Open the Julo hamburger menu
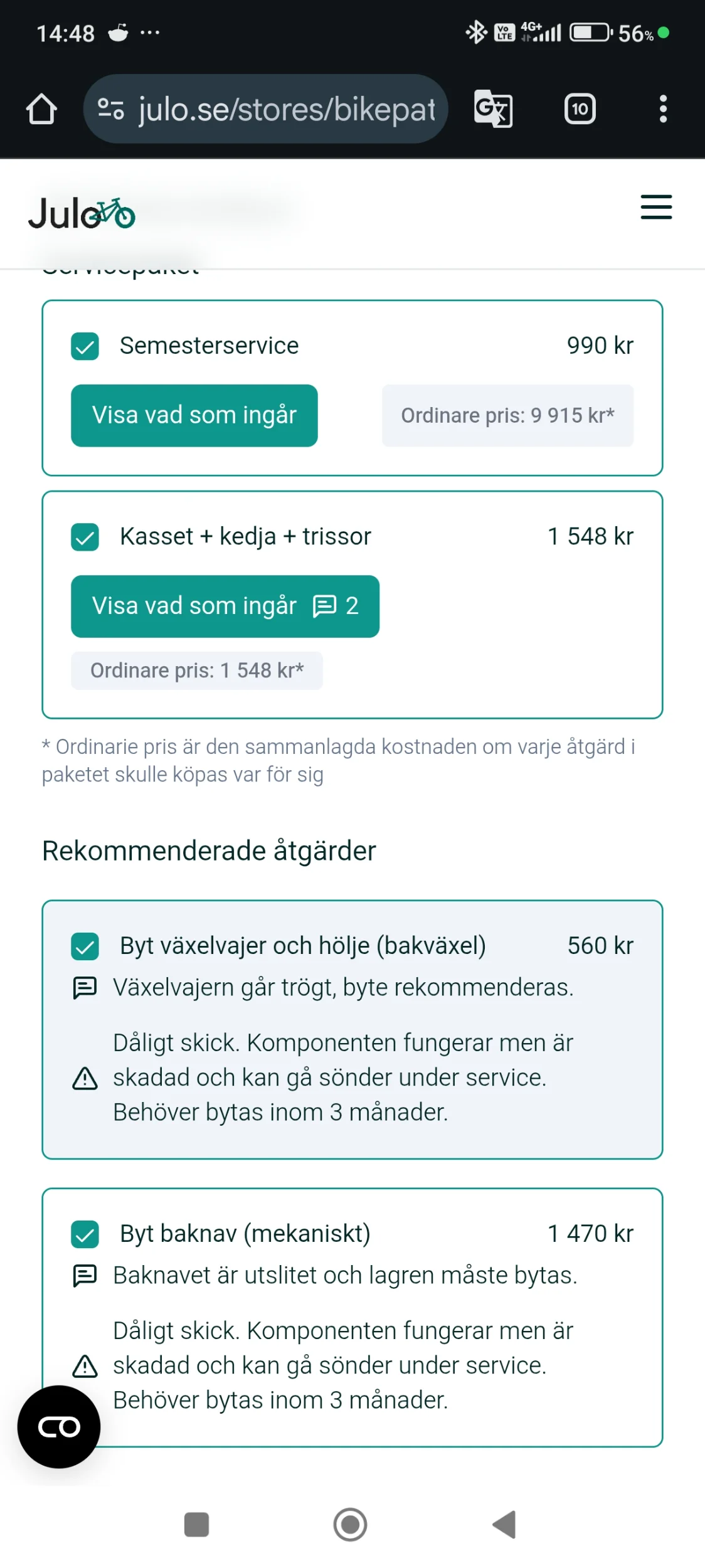This screenshot has width=705, height=1568. coord(656,207)
